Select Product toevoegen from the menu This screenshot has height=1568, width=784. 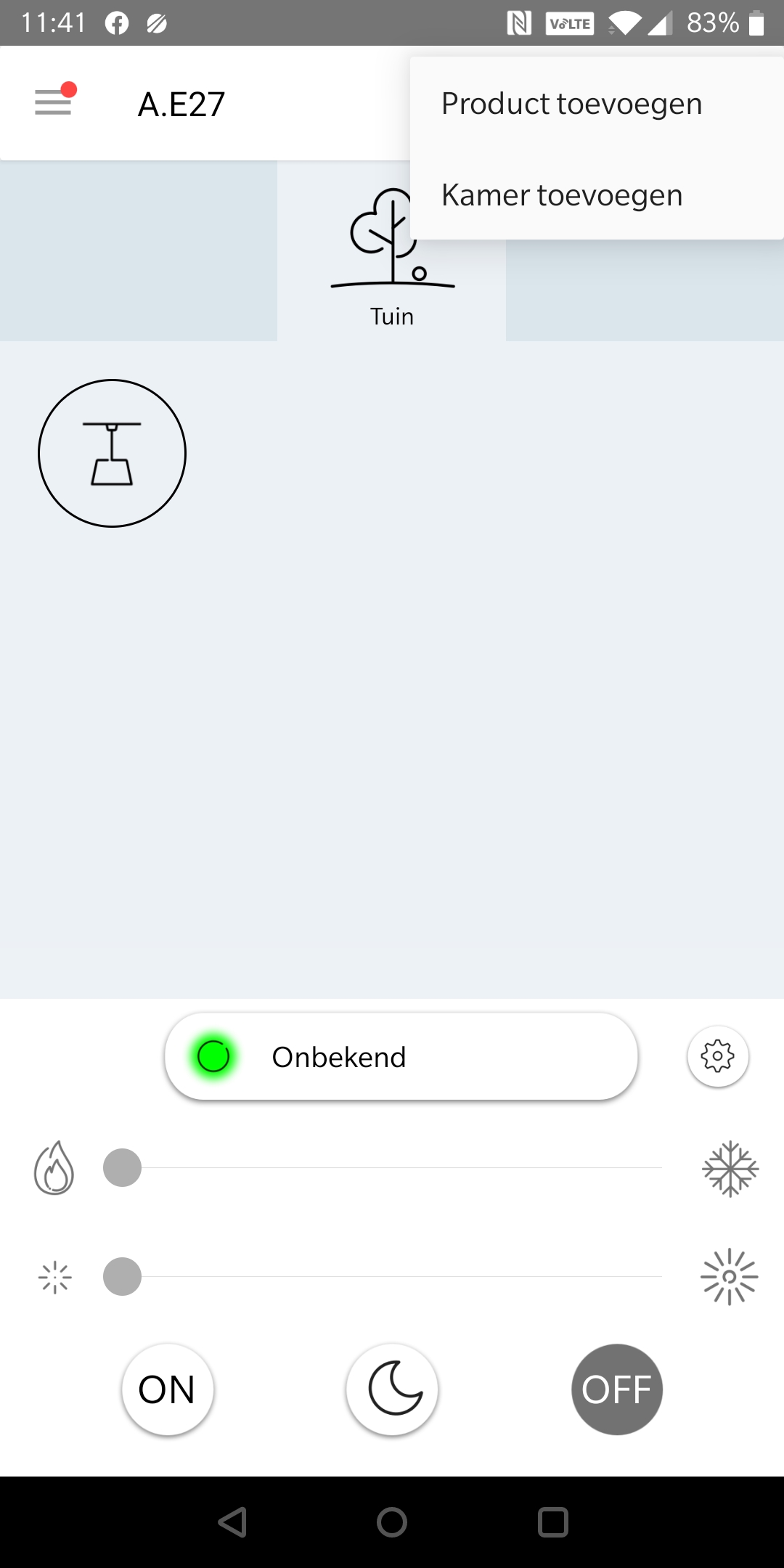click(x=571, y=104)
